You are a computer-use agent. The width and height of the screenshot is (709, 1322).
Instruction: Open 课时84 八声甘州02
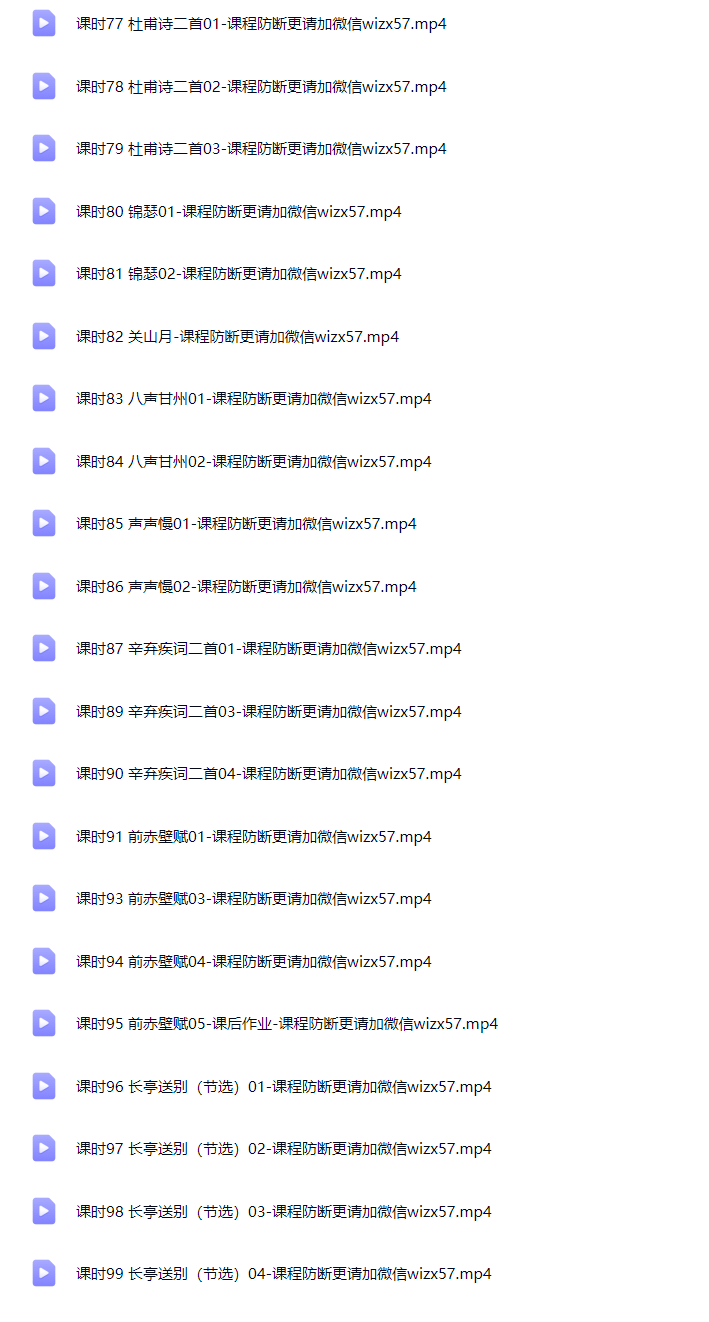coord(254,462)
